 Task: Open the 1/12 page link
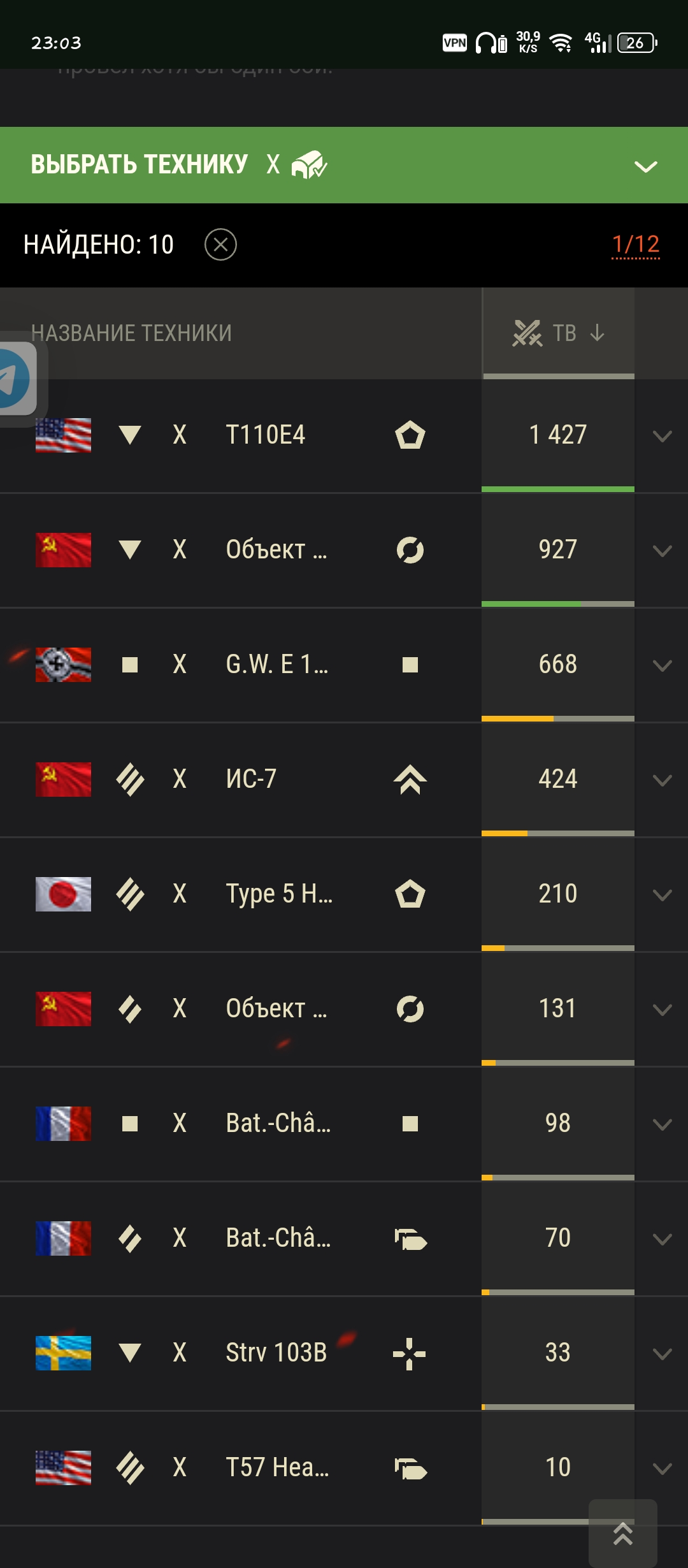point(635,245)
